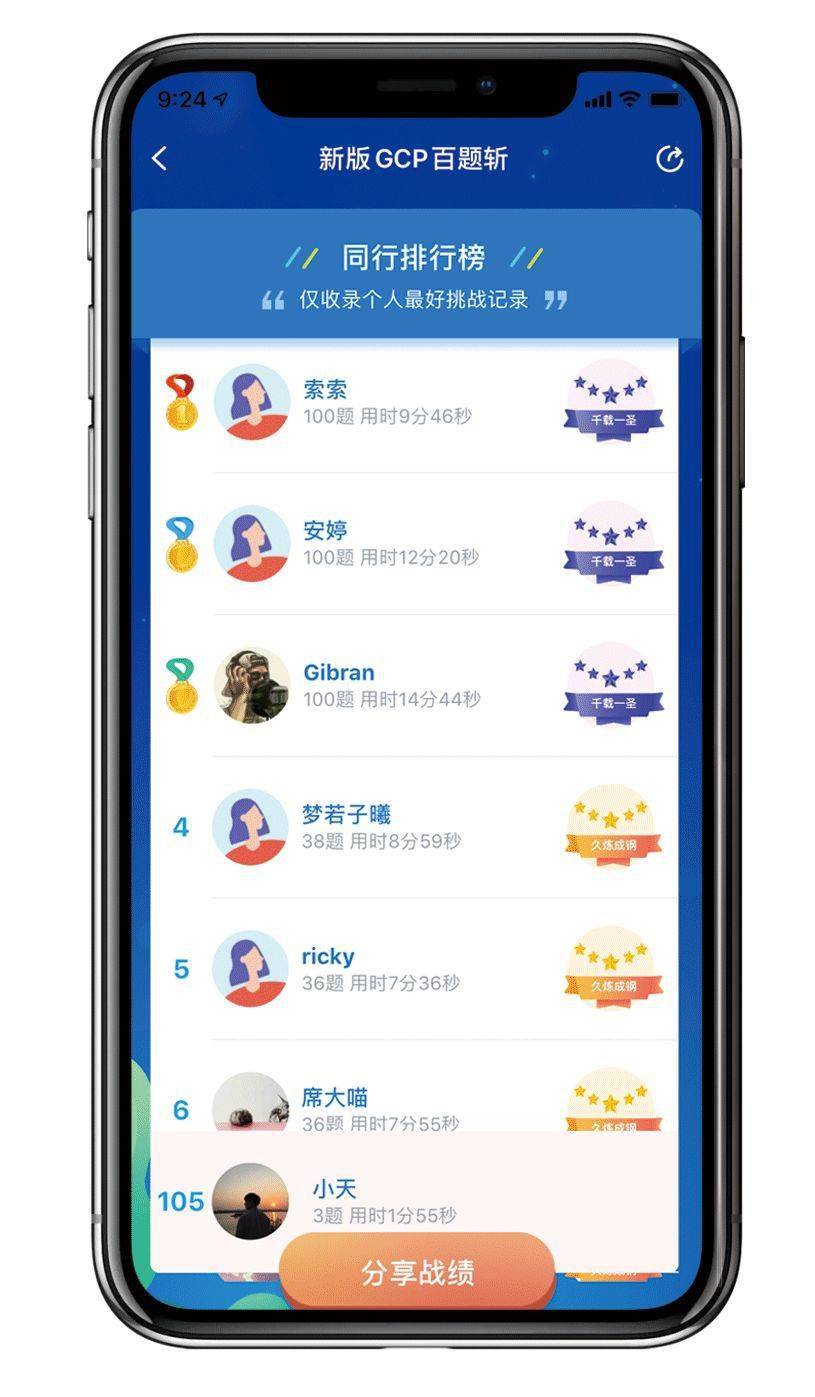Select 席大喵's leaderboard entry
The width and height of the screenshot is (815, 1397).
pyautogui.click(x=414, y=1087)
